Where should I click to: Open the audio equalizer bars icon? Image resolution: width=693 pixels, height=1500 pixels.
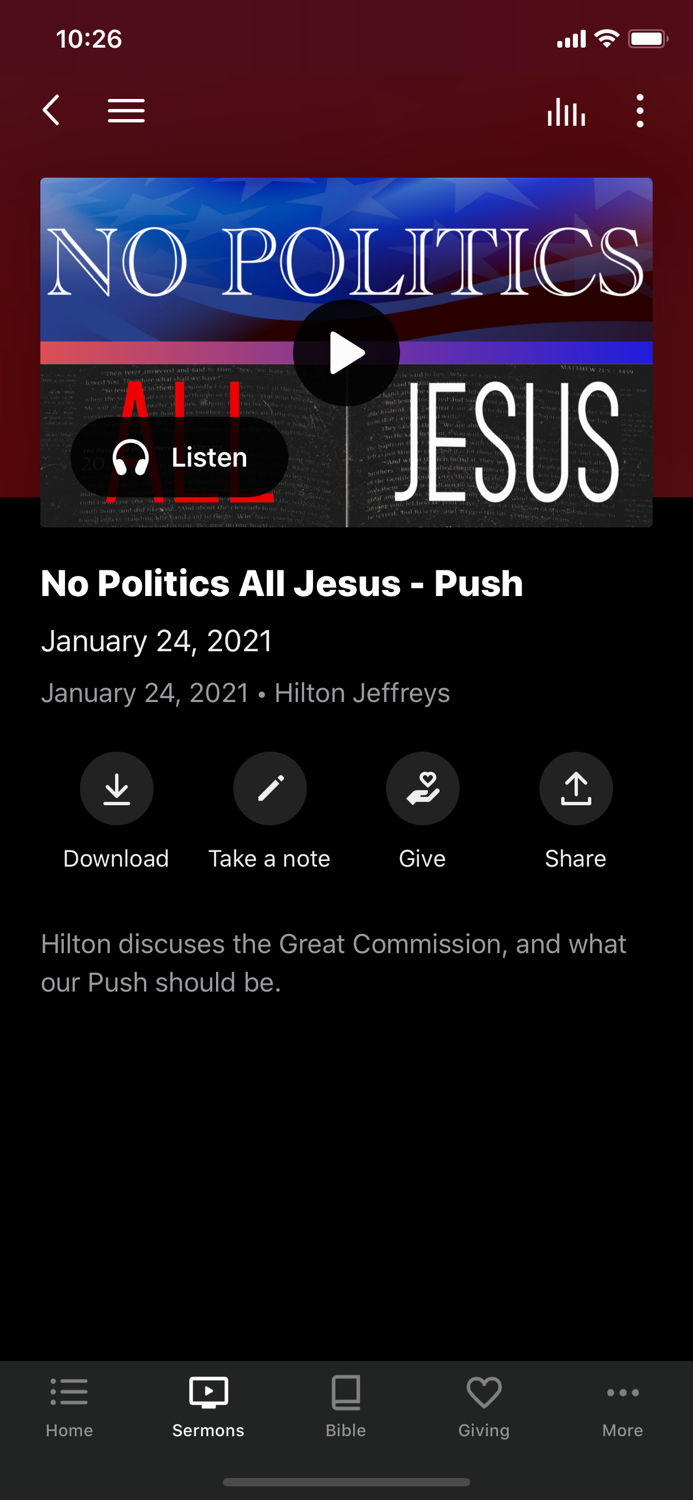(566, 111)
